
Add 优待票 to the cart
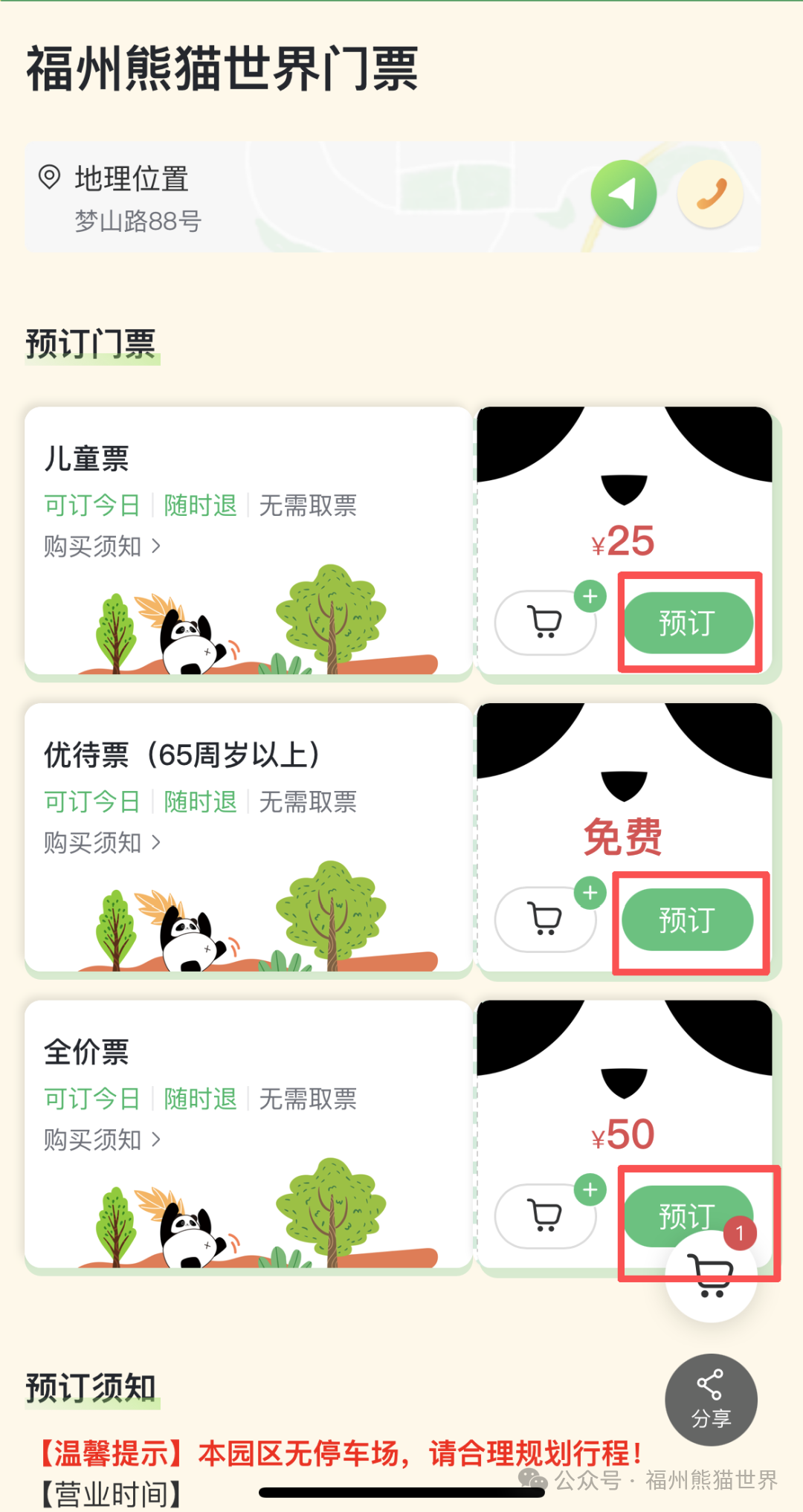(546, 920)
